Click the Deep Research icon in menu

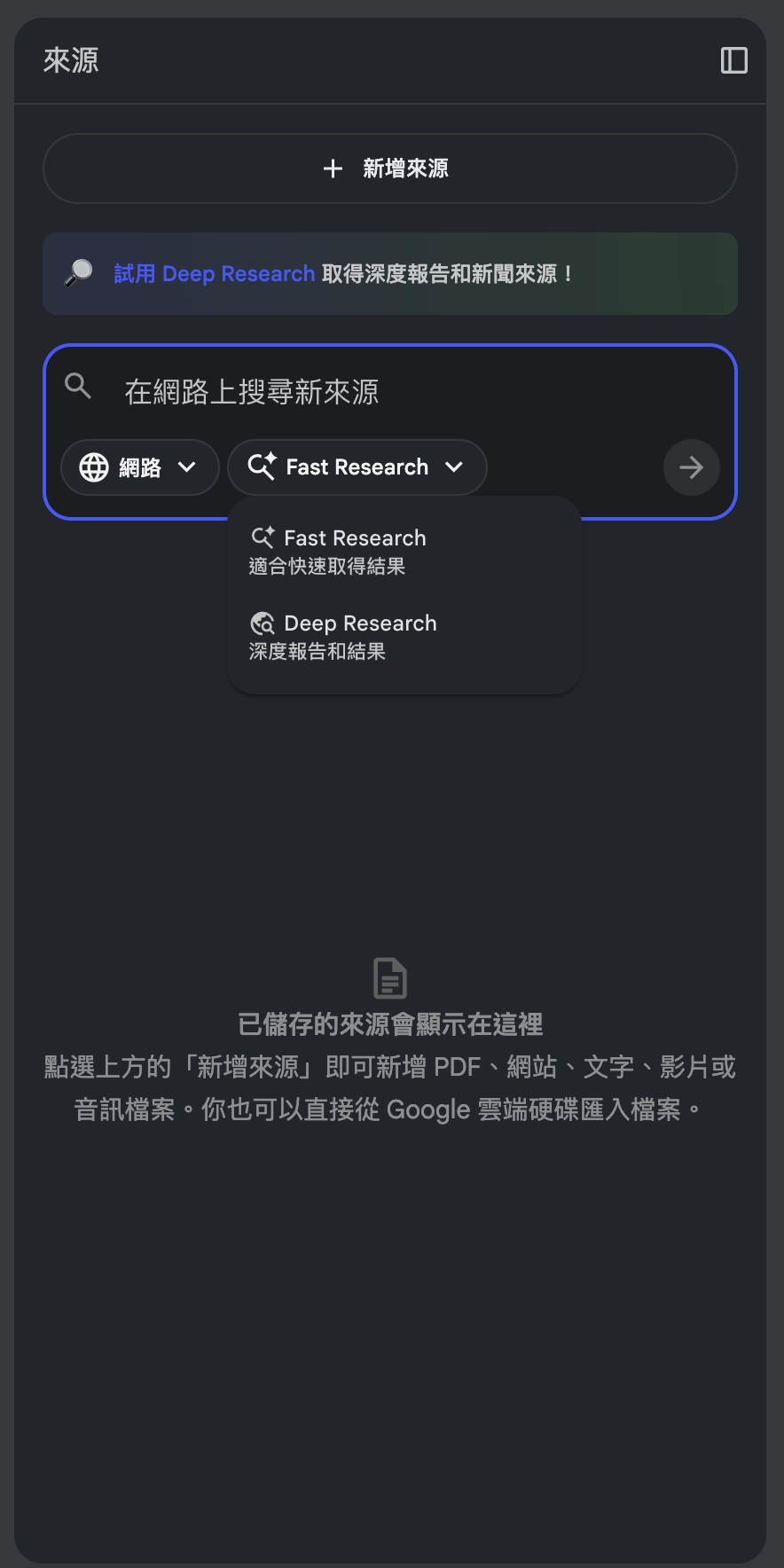point(263,623)
